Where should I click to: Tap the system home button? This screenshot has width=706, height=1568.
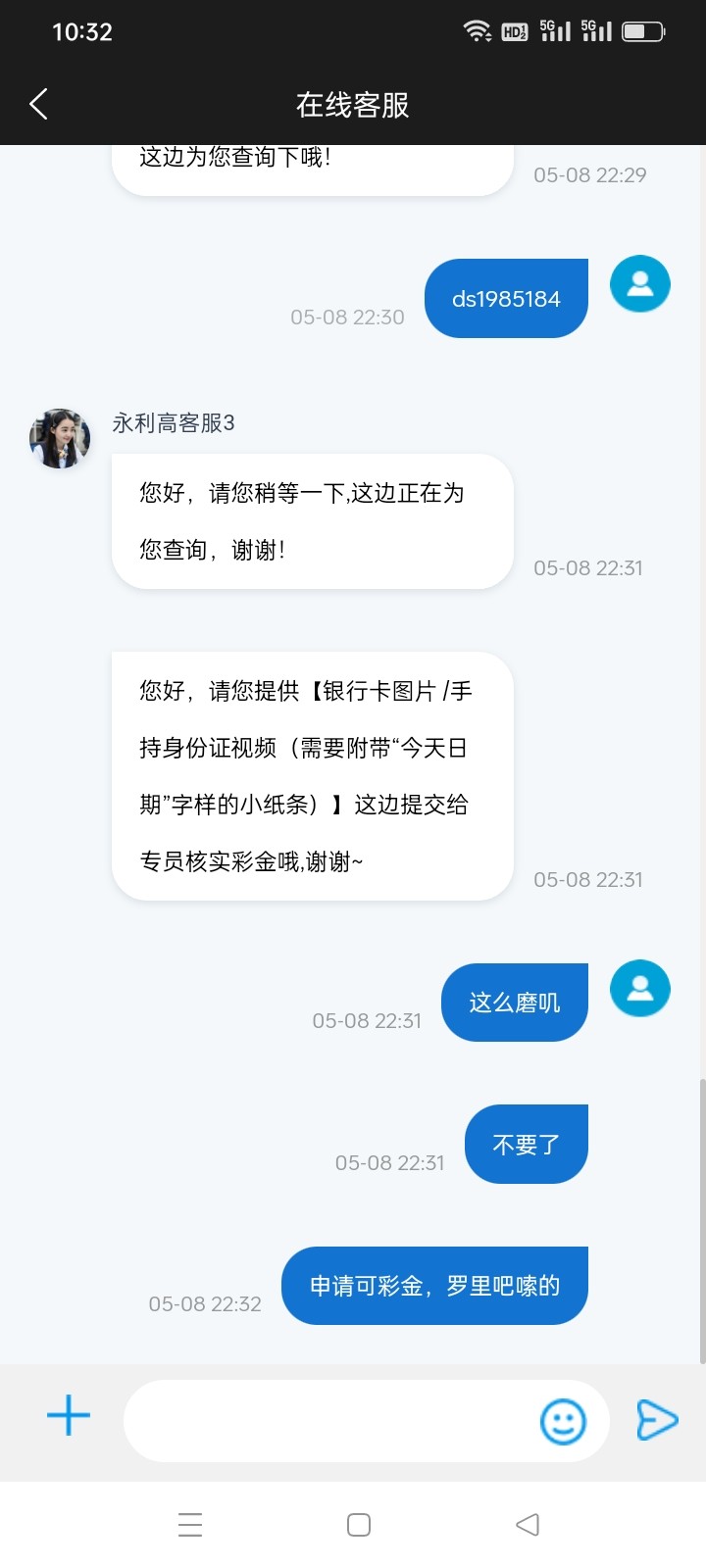(x=359, y=1525)
